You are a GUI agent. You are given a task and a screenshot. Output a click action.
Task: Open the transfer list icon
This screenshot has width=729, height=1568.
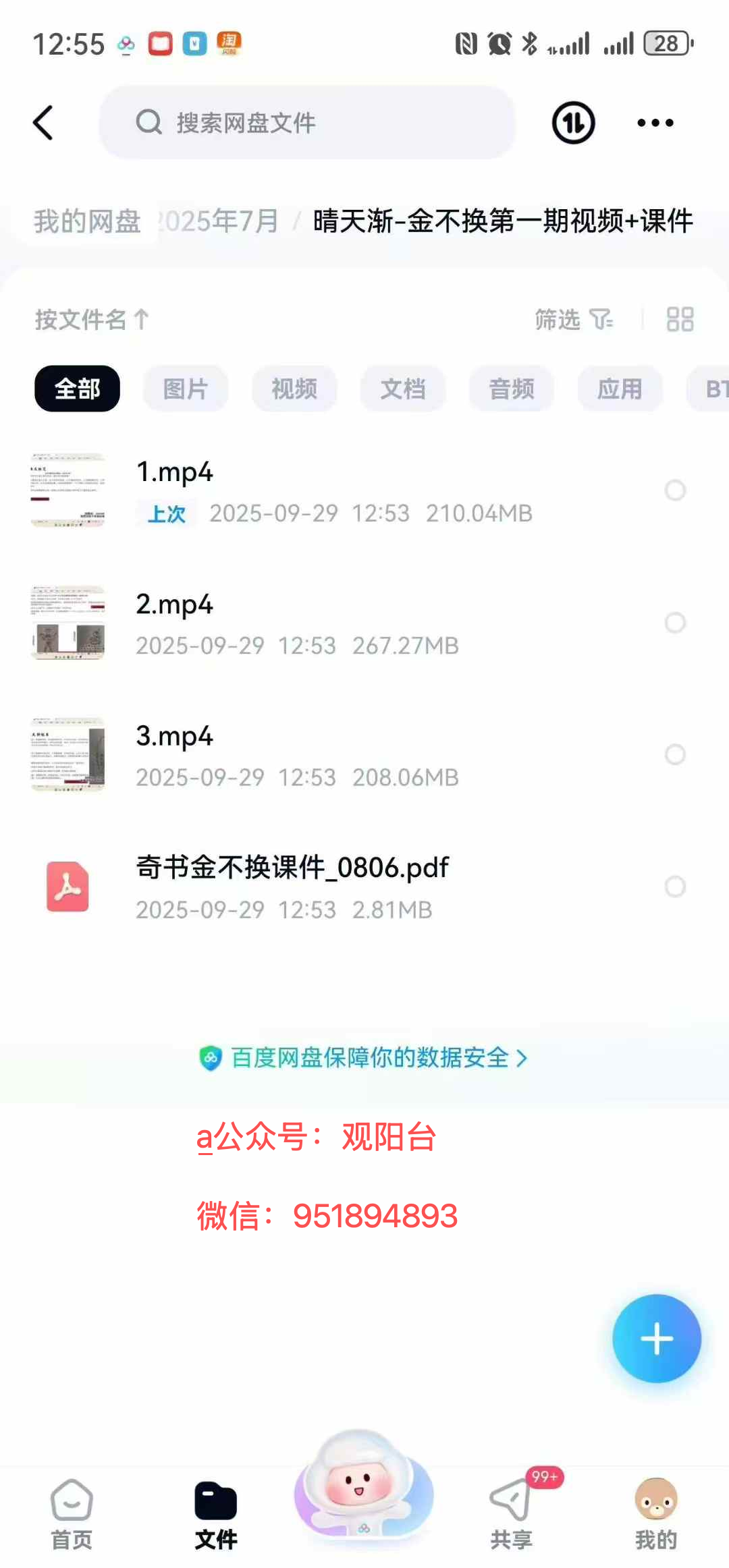tap(573, 123)
